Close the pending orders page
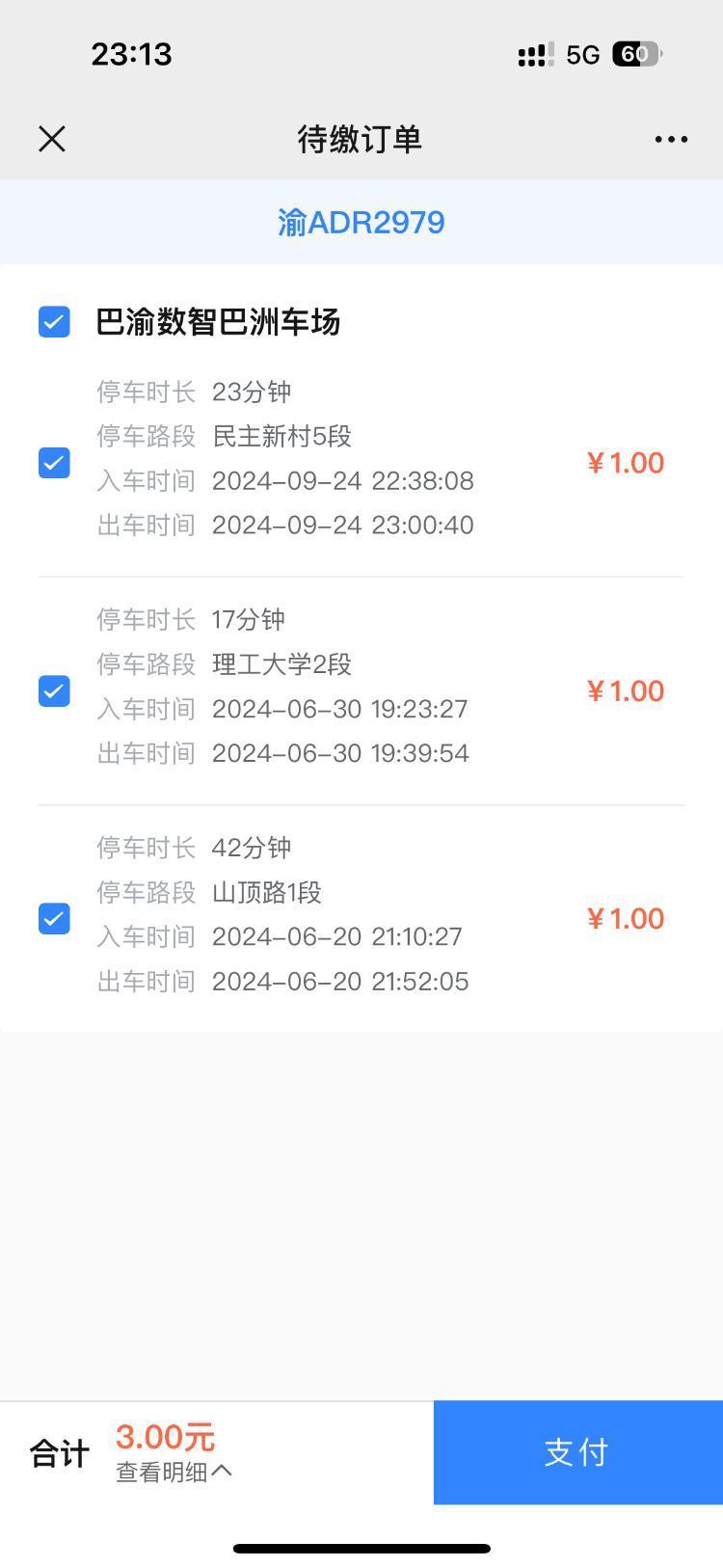The image size is (723, 1568). click(x=52, y=139)
